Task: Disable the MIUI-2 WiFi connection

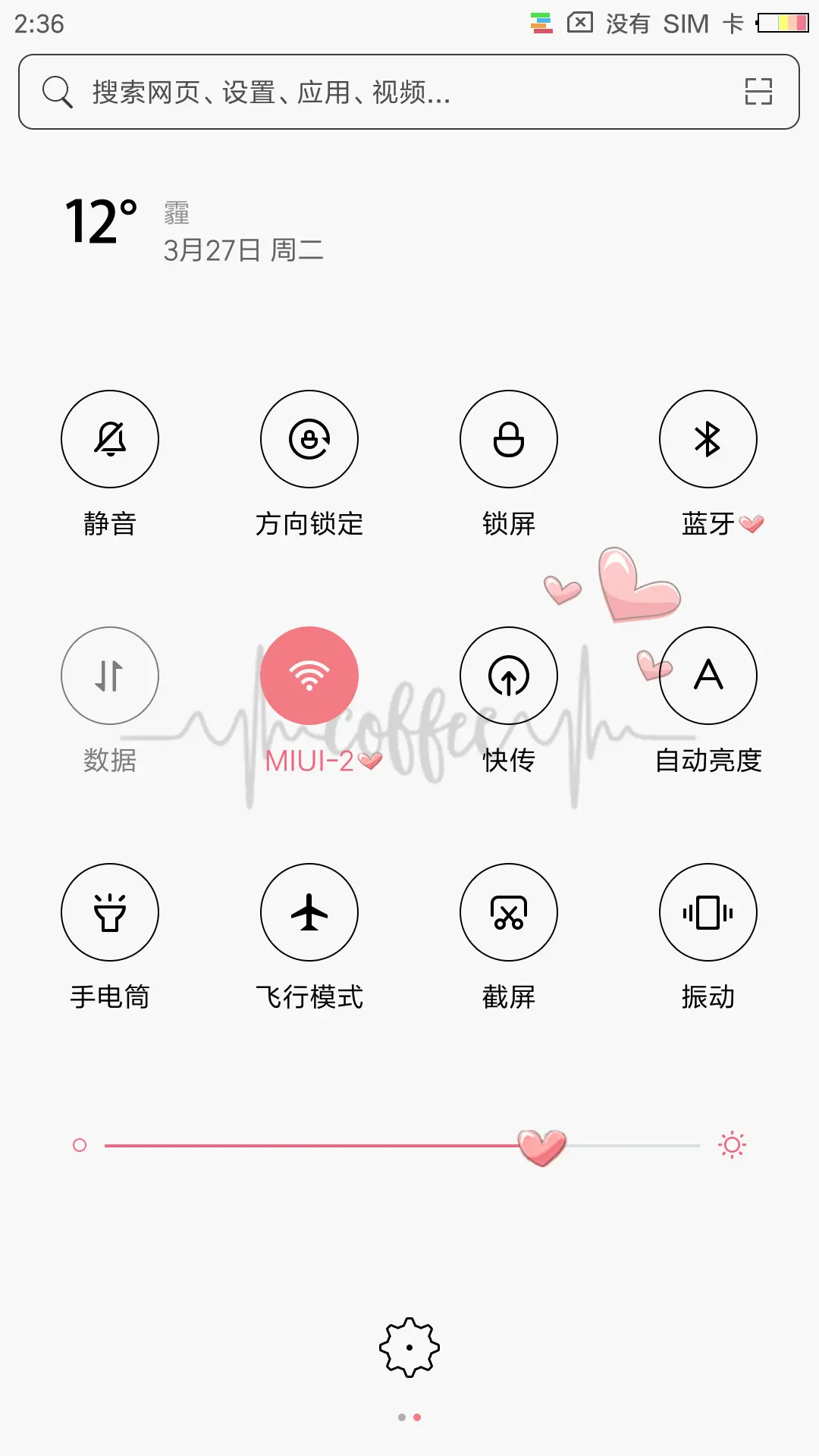Action: click(x=309, y=676)
